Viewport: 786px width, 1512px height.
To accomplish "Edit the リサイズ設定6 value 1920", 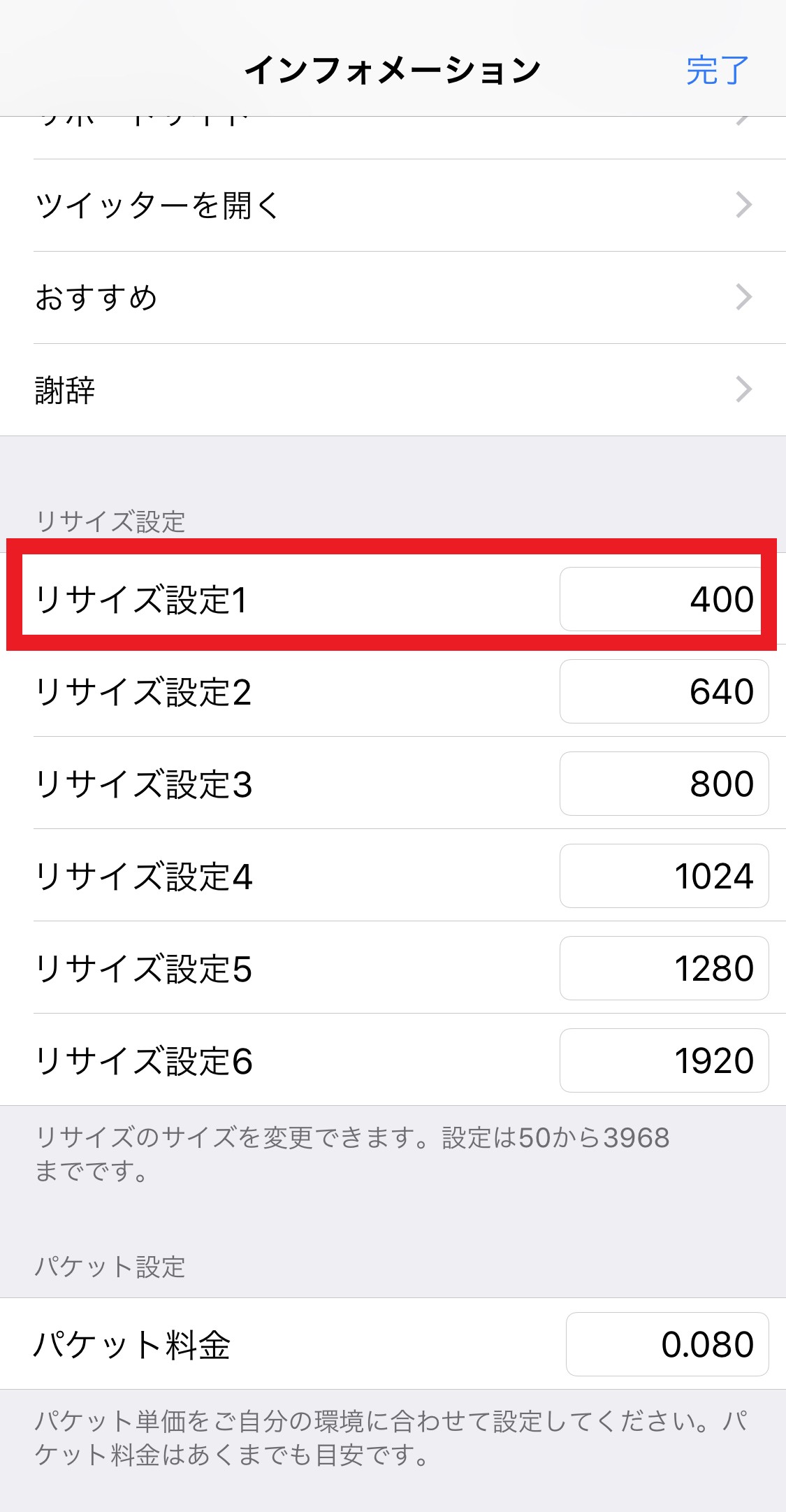I will [664, 1060].
